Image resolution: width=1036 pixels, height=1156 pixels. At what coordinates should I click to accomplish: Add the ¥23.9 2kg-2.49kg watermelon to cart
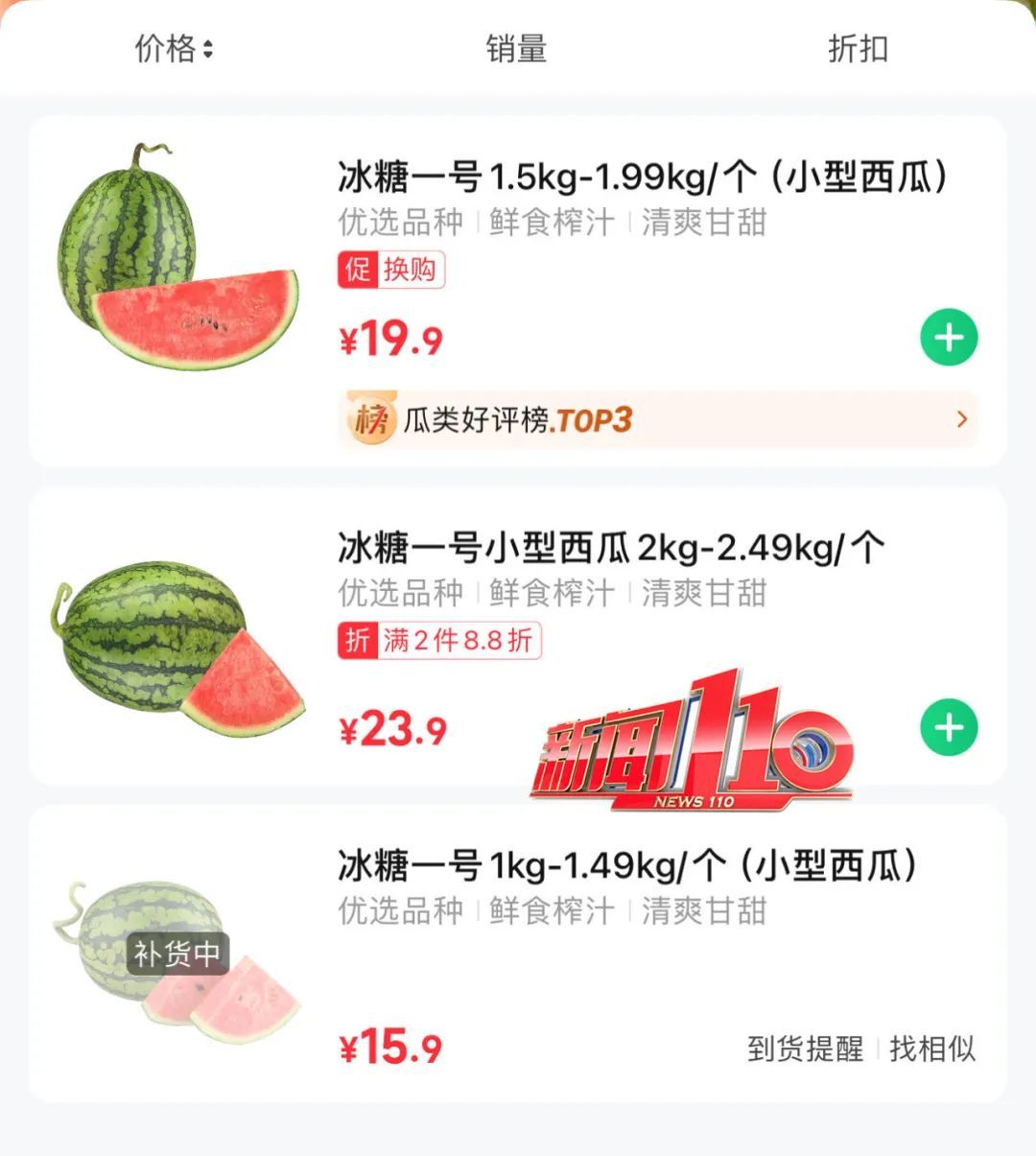(949, 727)
